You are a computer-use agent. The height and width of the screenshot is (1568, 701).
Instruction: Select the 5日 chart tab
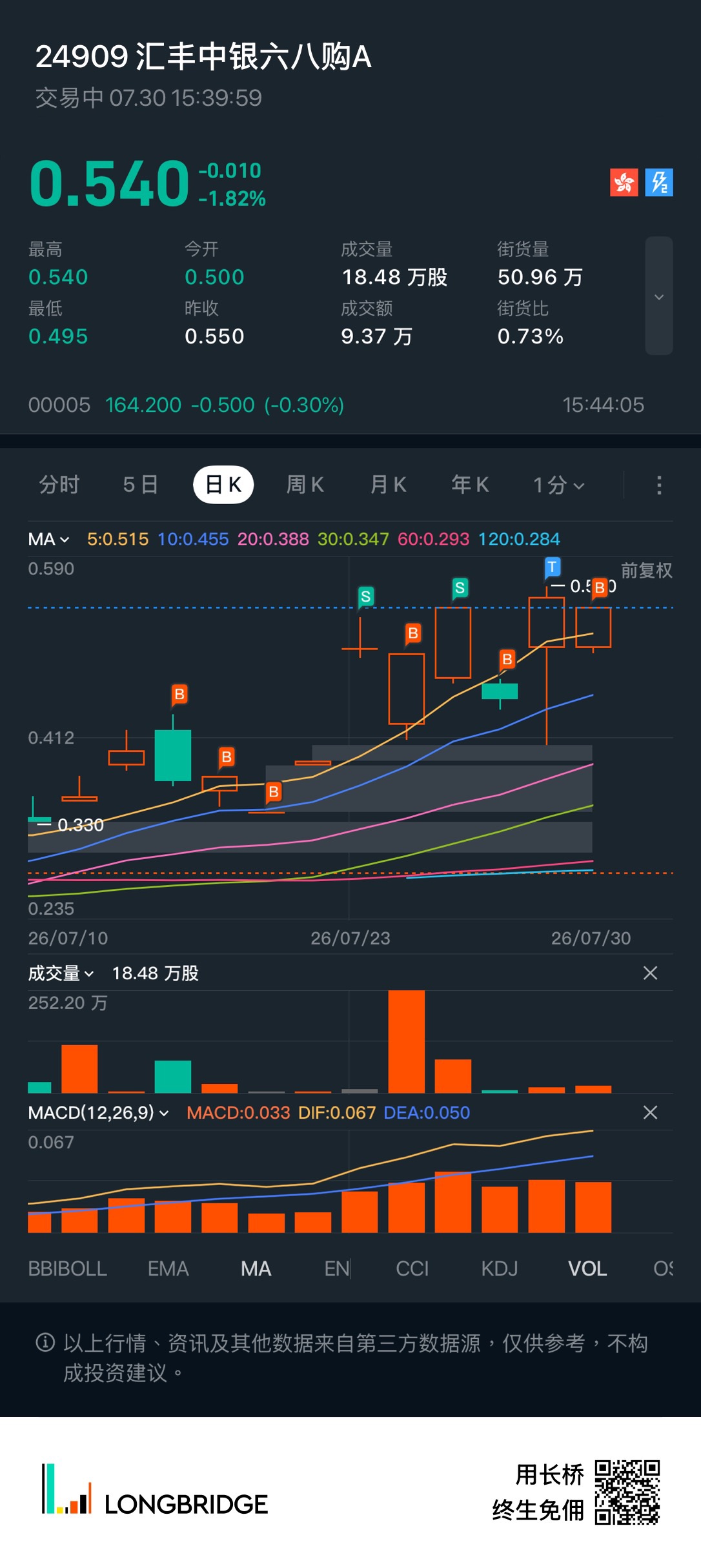[x=141, y=484]
